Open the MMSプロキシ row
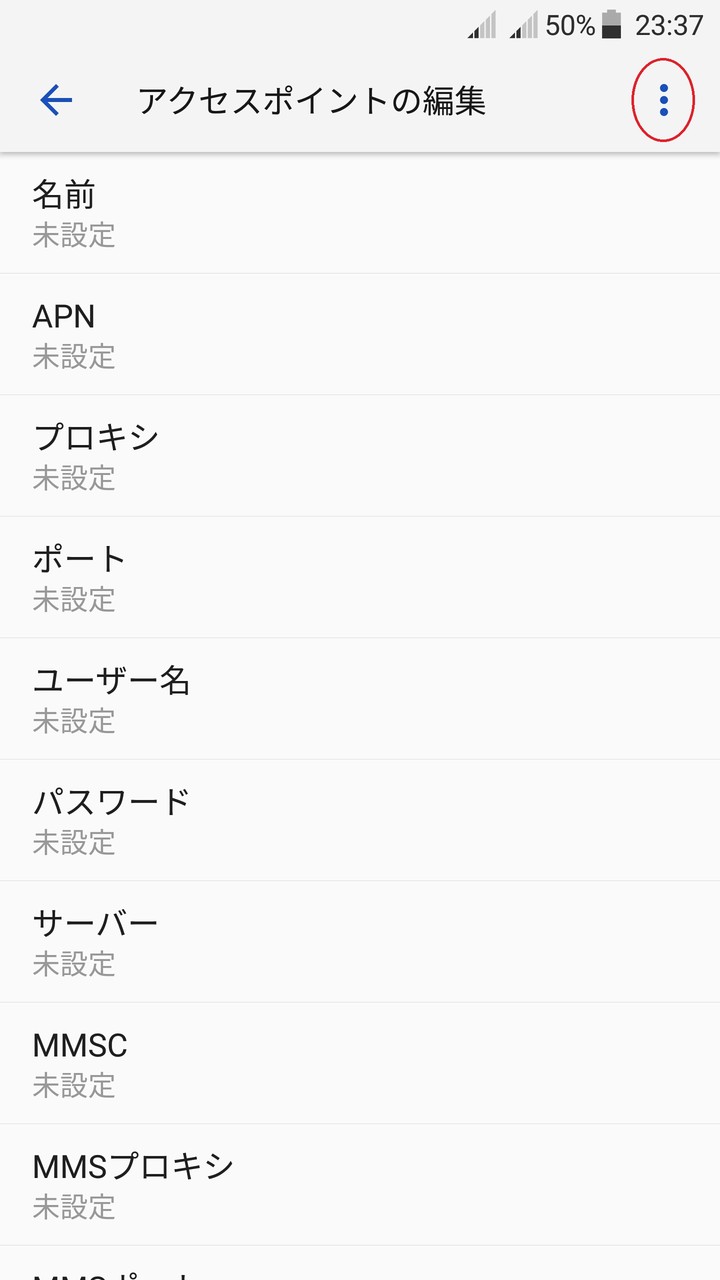The width and height of the screenshot is (720, 1280). tap(360, 1185)
